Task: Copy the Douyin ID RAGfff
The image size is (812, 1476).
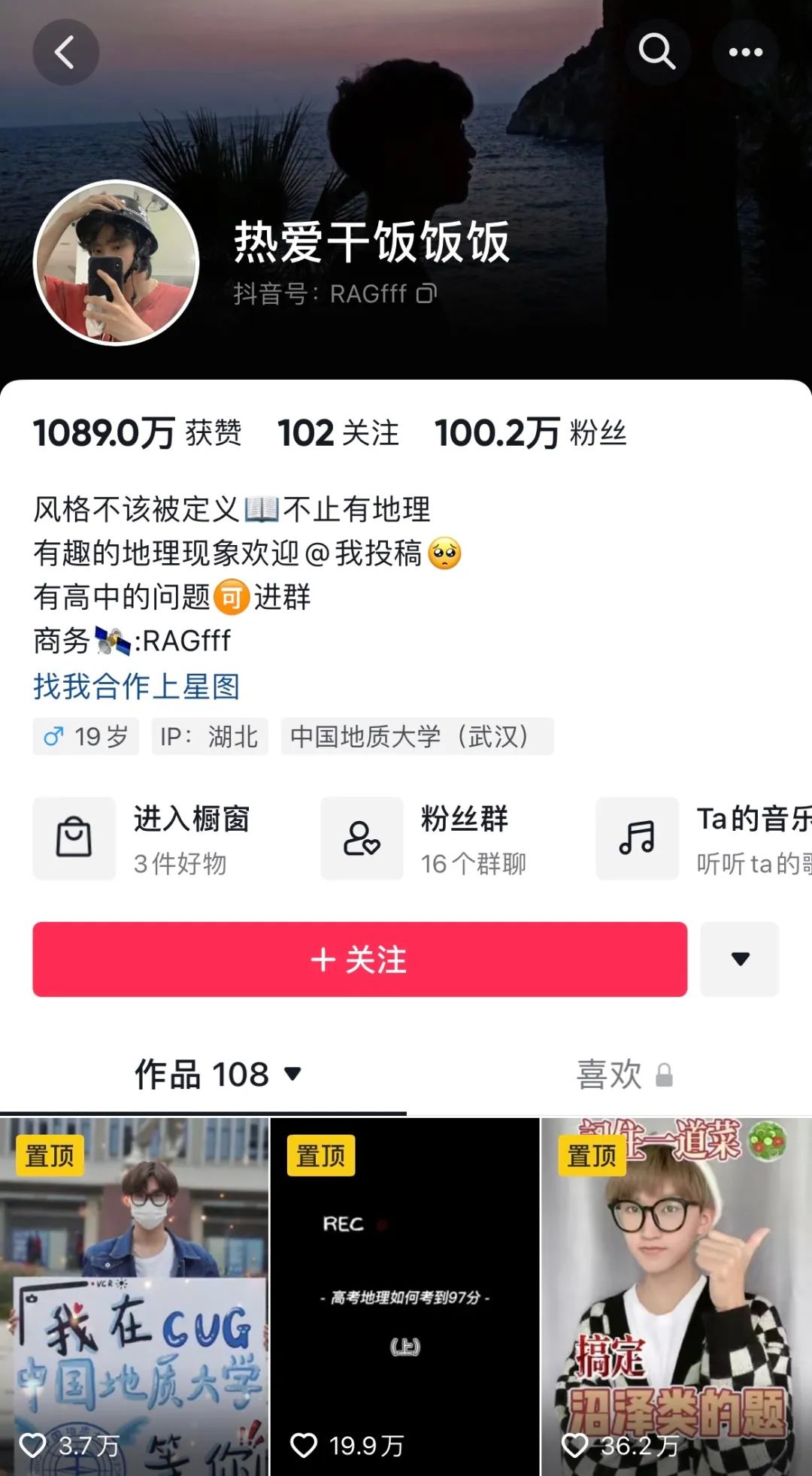Action: [426, 293]
